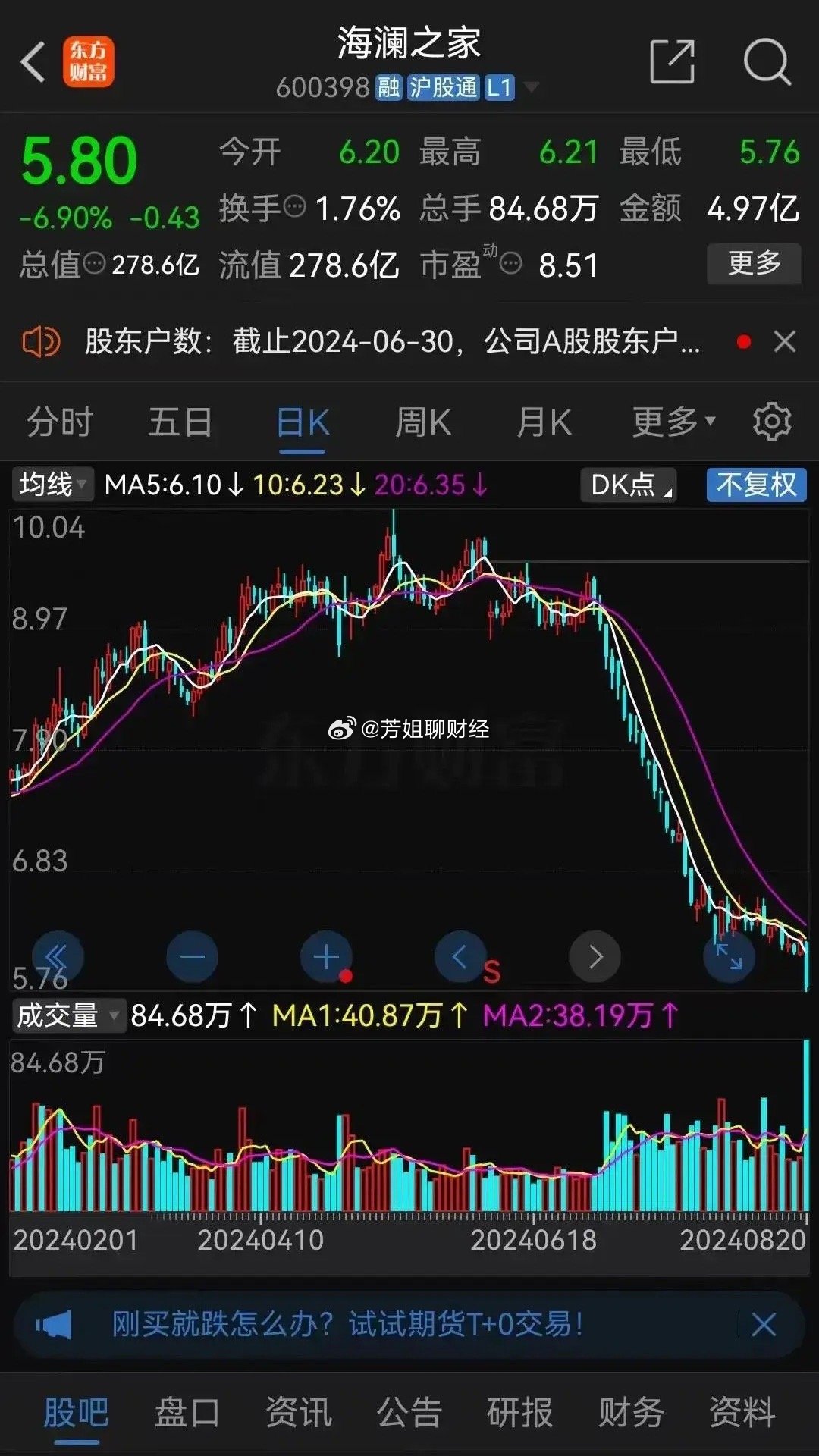Tap 更多 button for more quote data

(x=754, y=264)
